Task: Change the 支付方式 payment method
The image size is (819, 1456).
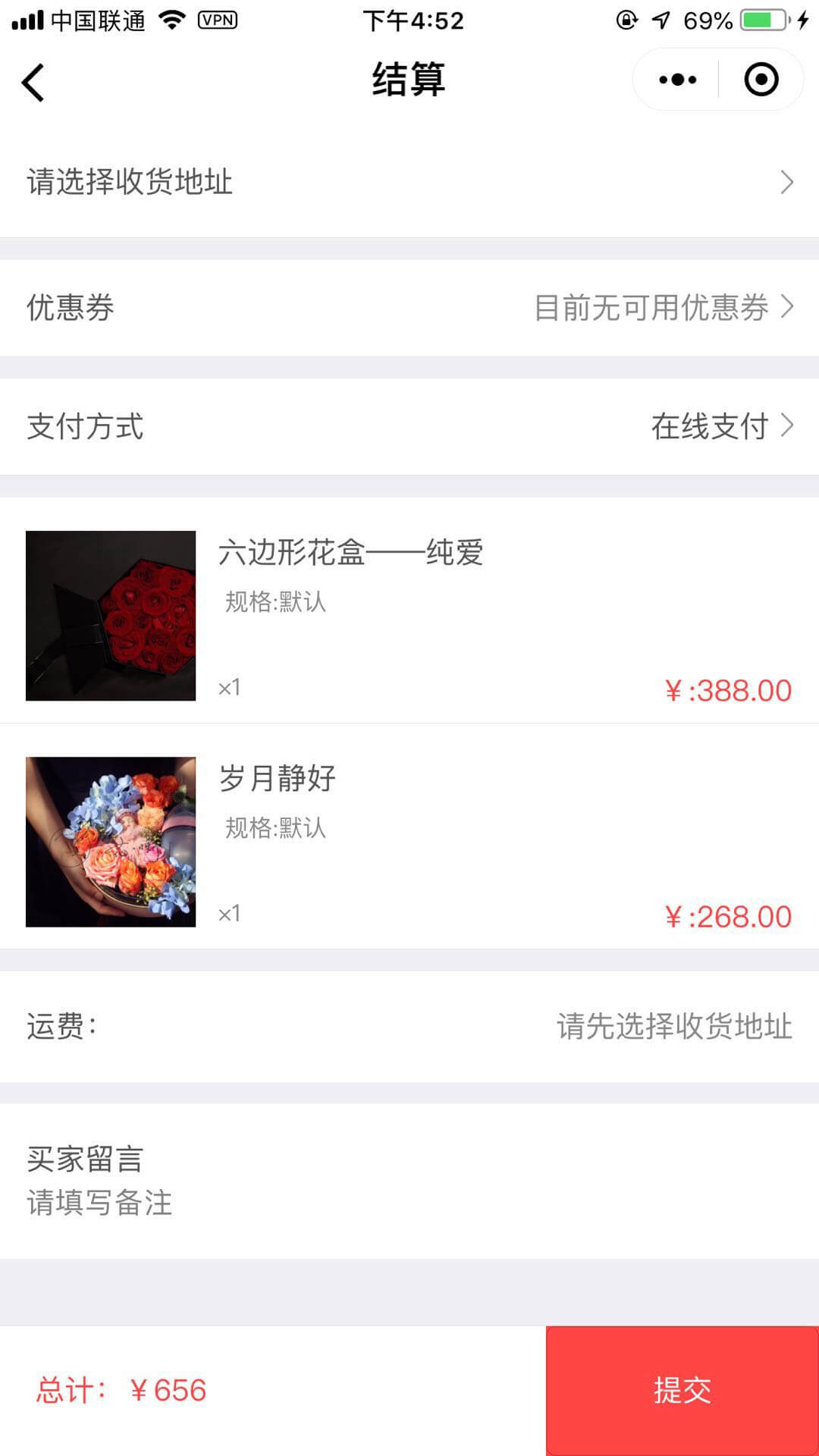Action: 409,427
